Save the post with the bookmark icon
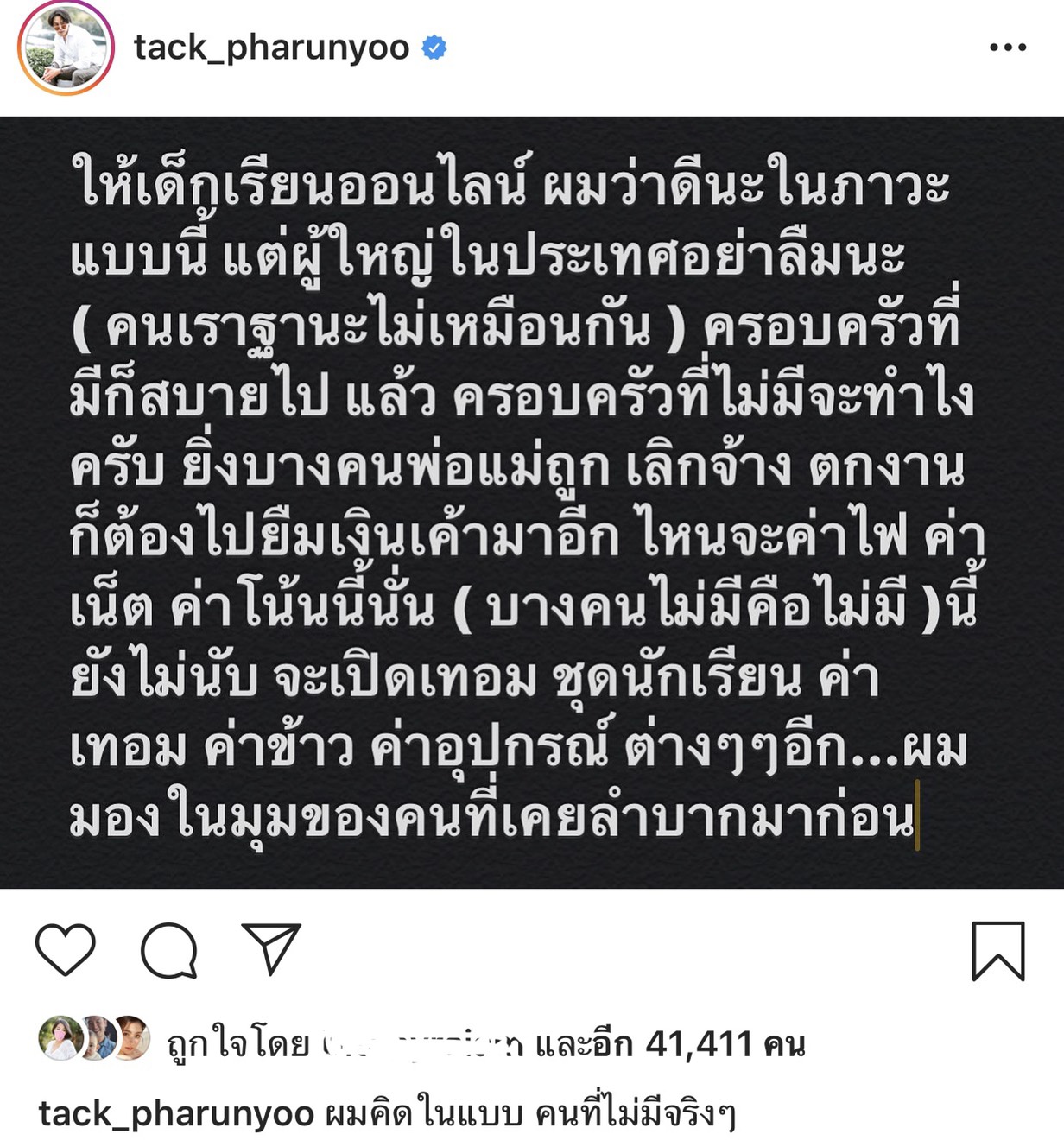 pyautogui.click(x=997, y=951)
